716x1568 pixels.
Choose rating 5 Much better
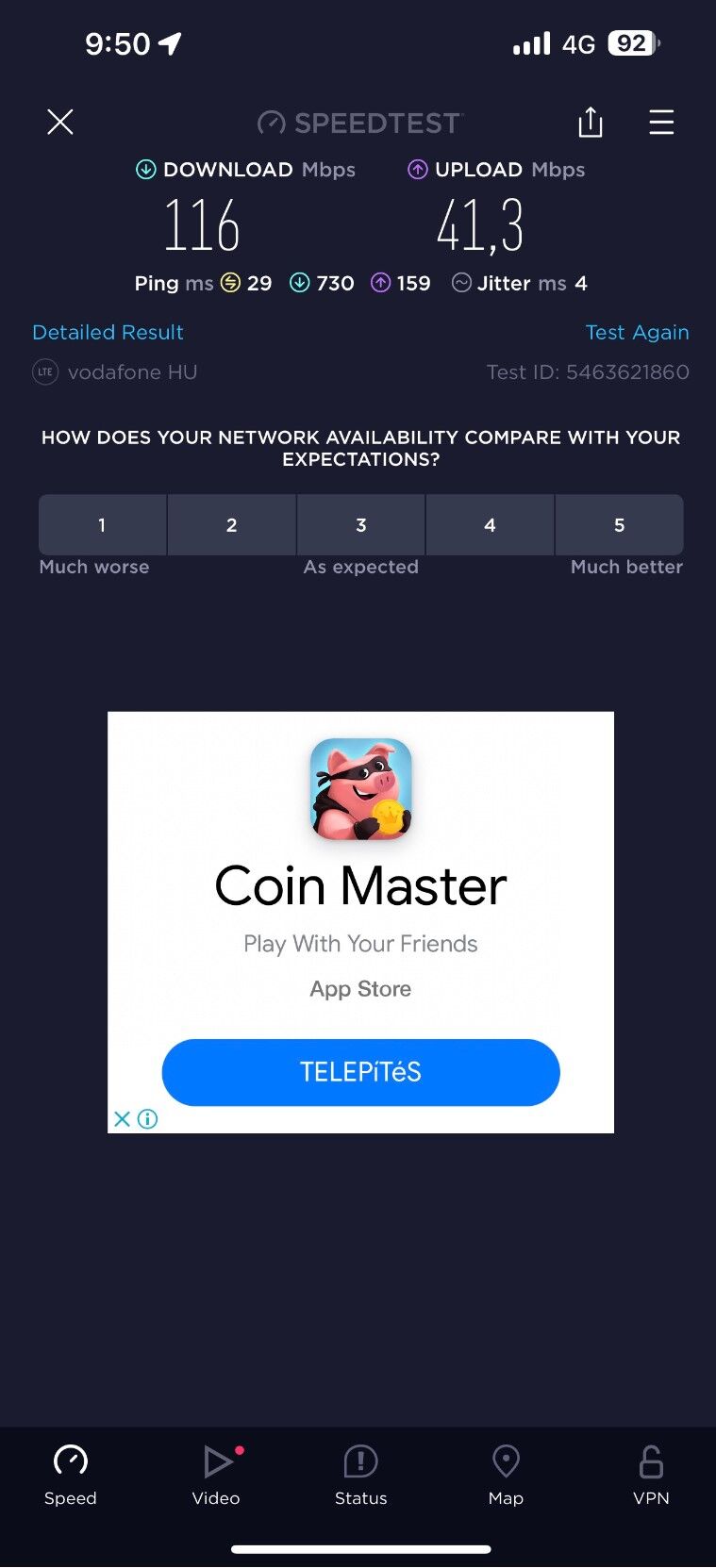[620, 525]
